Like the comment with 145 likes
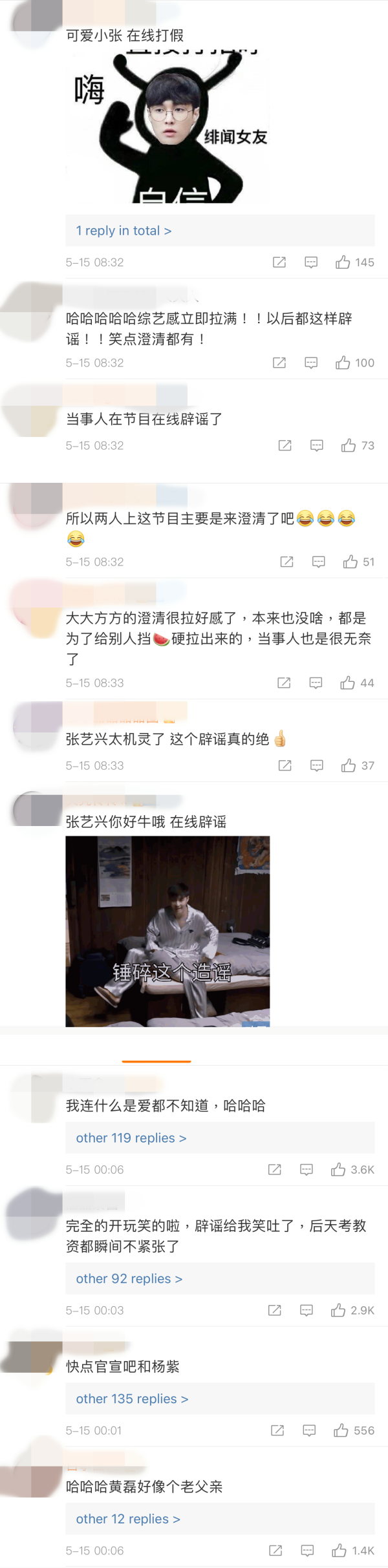The width and height of the screenshot is (388, 1568). point(343,262)
